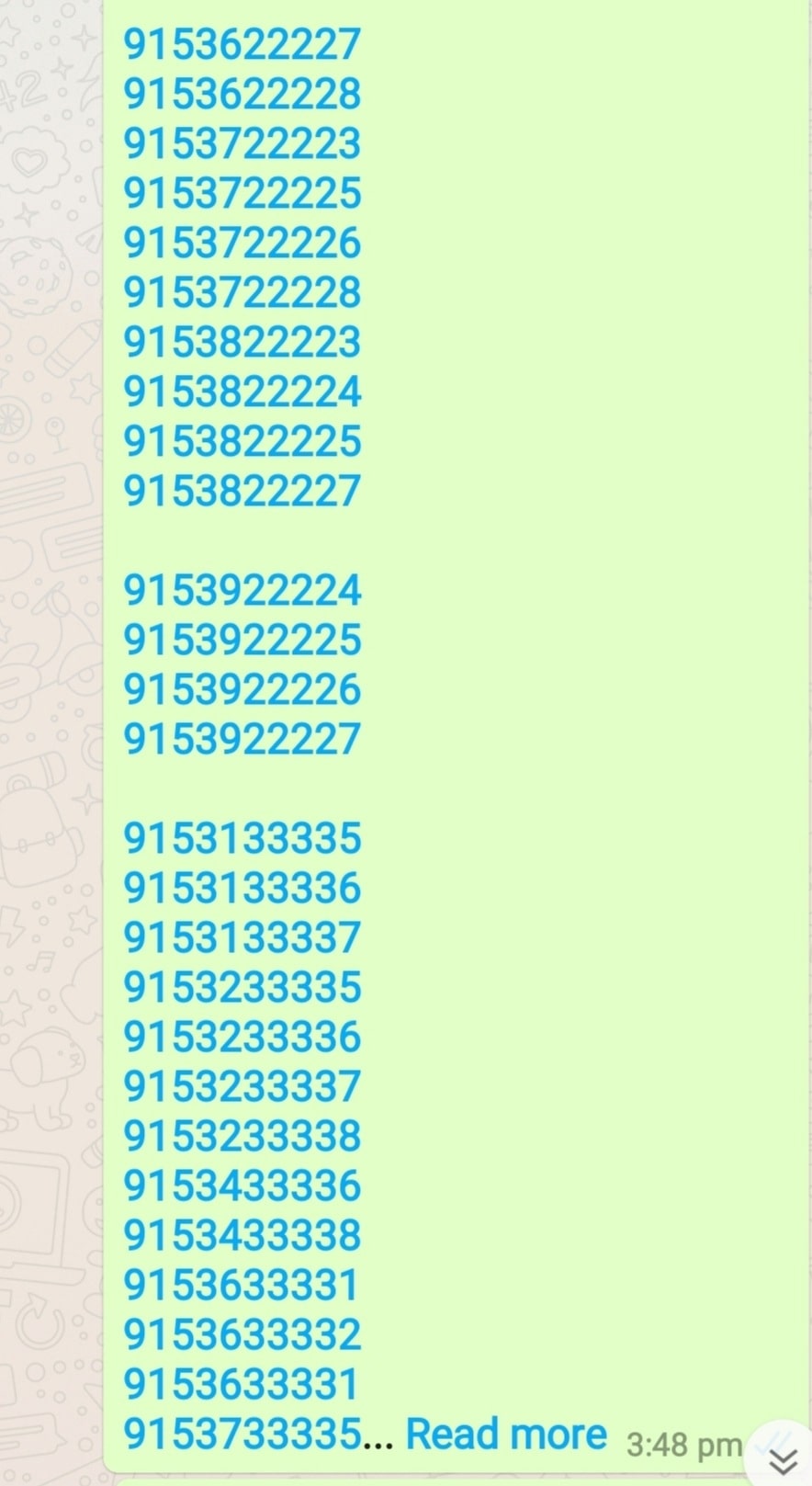The image size is (812, 1486).
Task: Expand the message with Read more
Action: point(506,1435)
